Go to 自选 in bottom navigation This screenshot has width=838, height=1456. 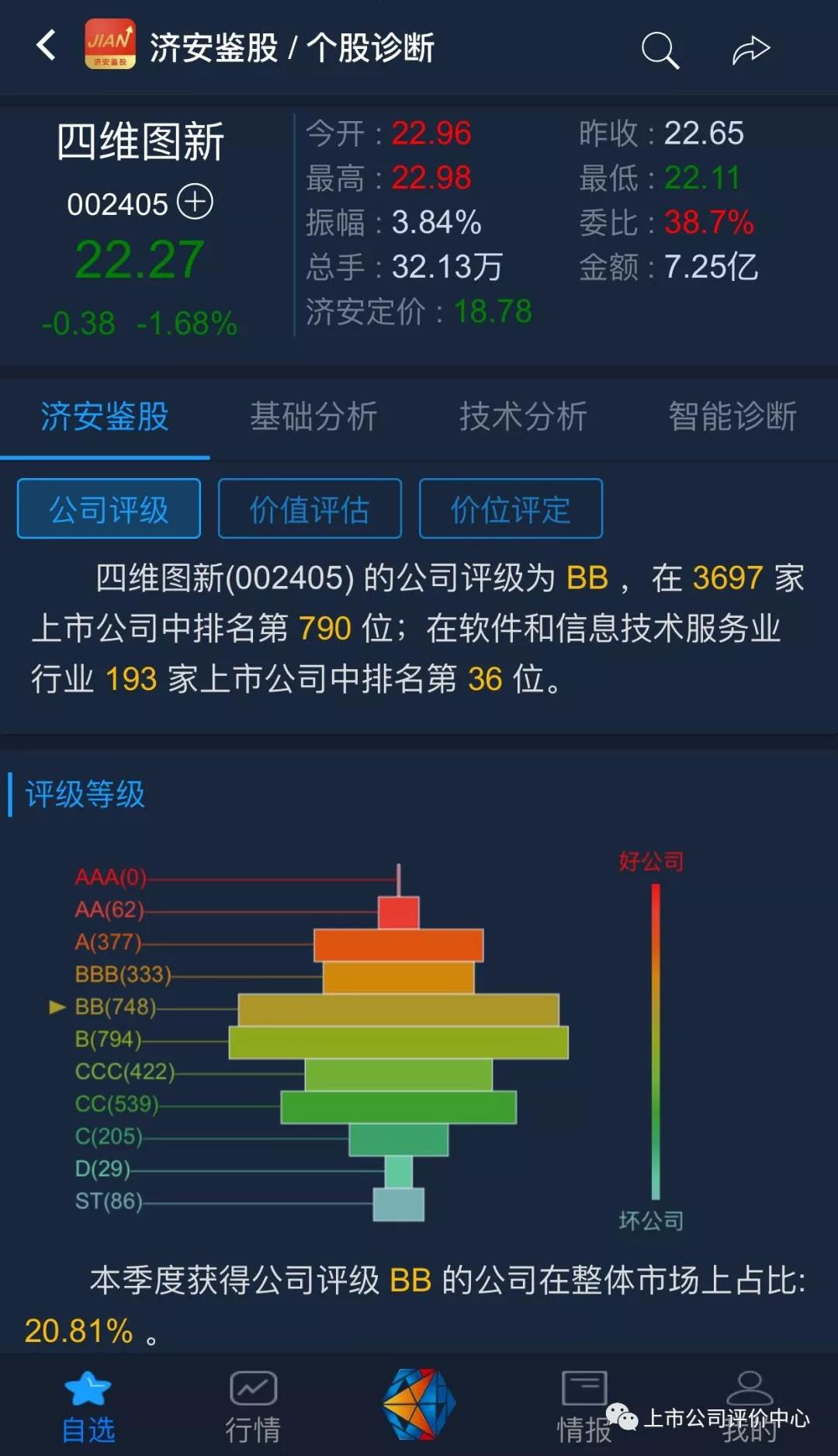tap(88, 1406)
